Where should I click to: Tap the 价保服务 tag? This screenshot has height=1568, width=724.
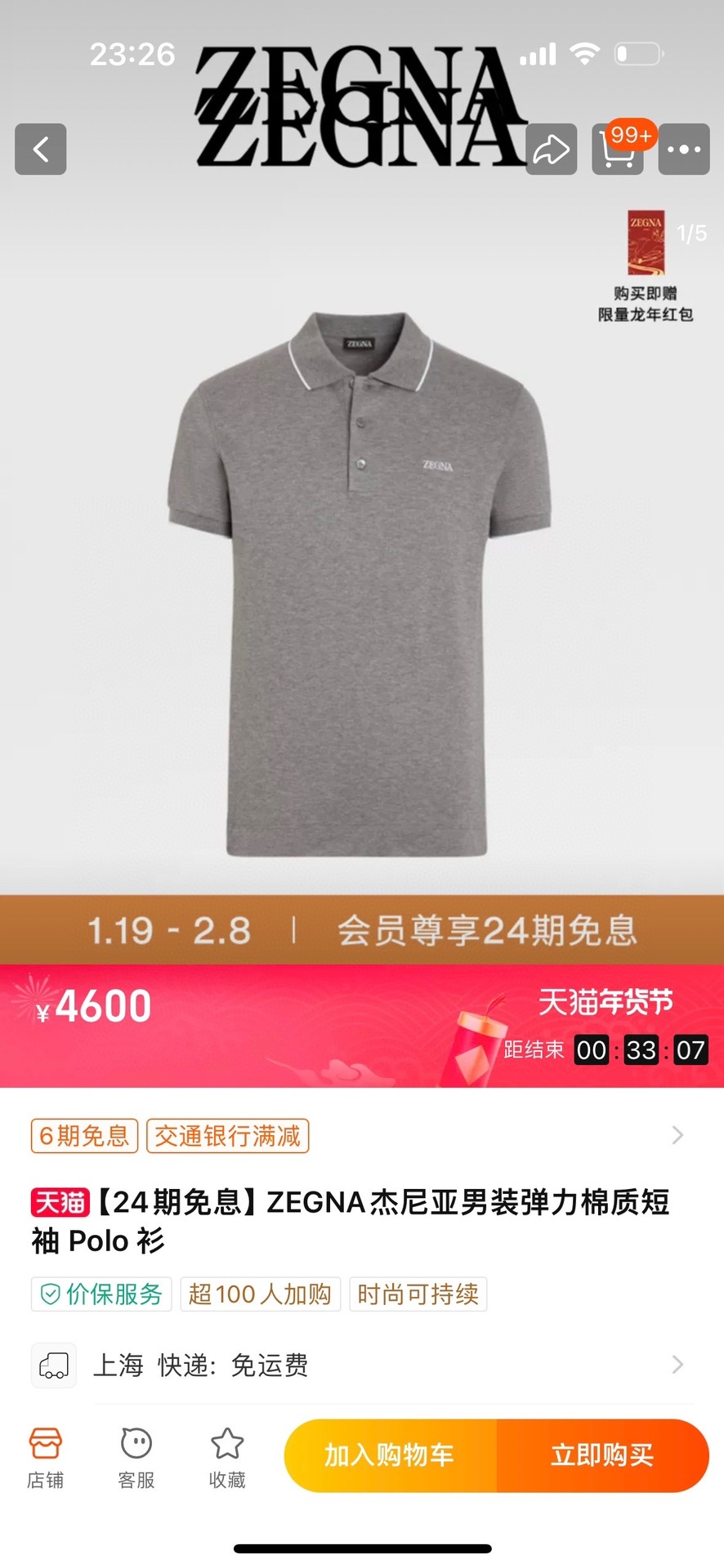[102, 1294]
